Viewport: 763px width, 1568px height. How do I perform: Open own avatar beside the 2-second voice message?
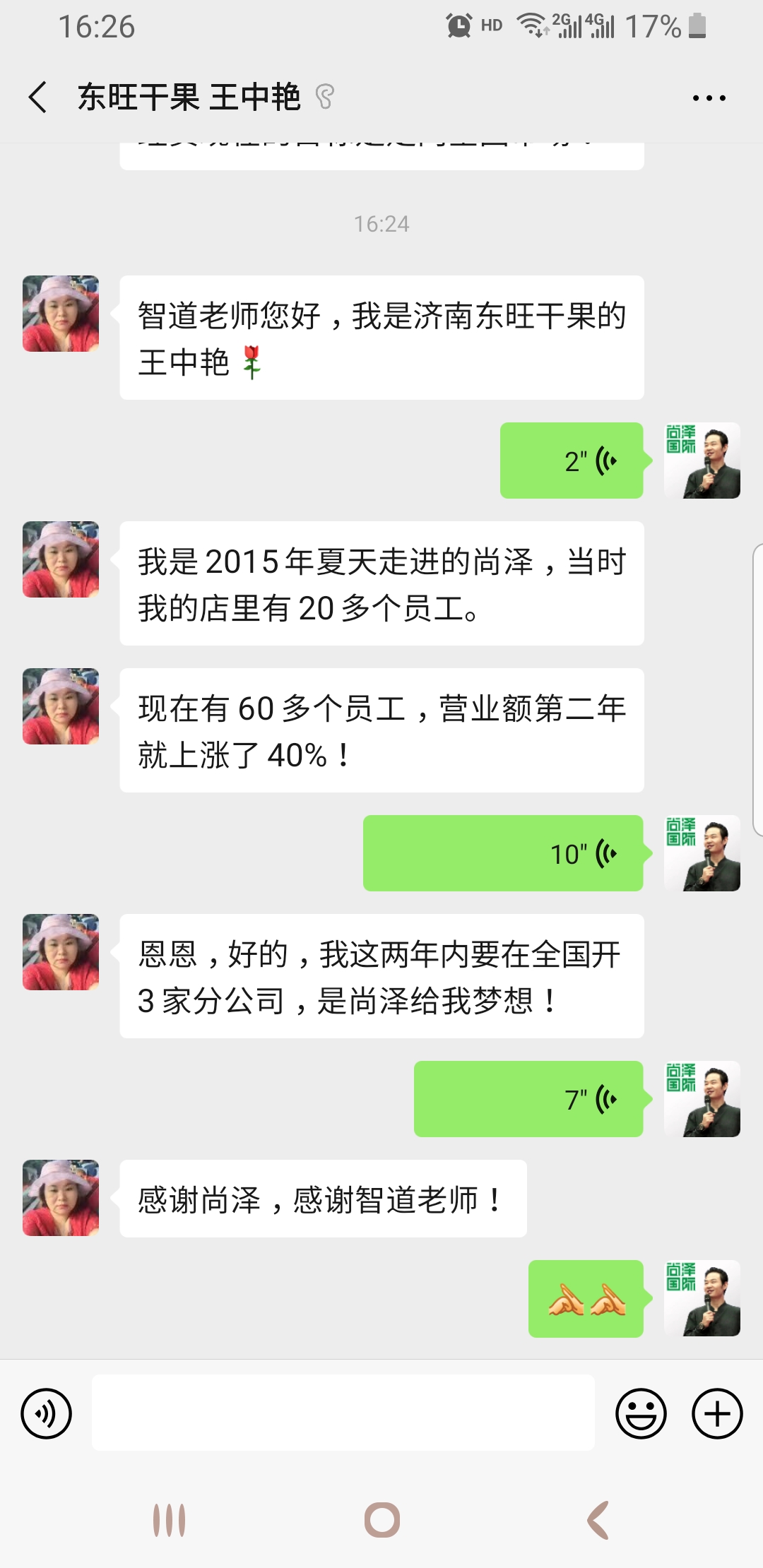coord(702,461)
